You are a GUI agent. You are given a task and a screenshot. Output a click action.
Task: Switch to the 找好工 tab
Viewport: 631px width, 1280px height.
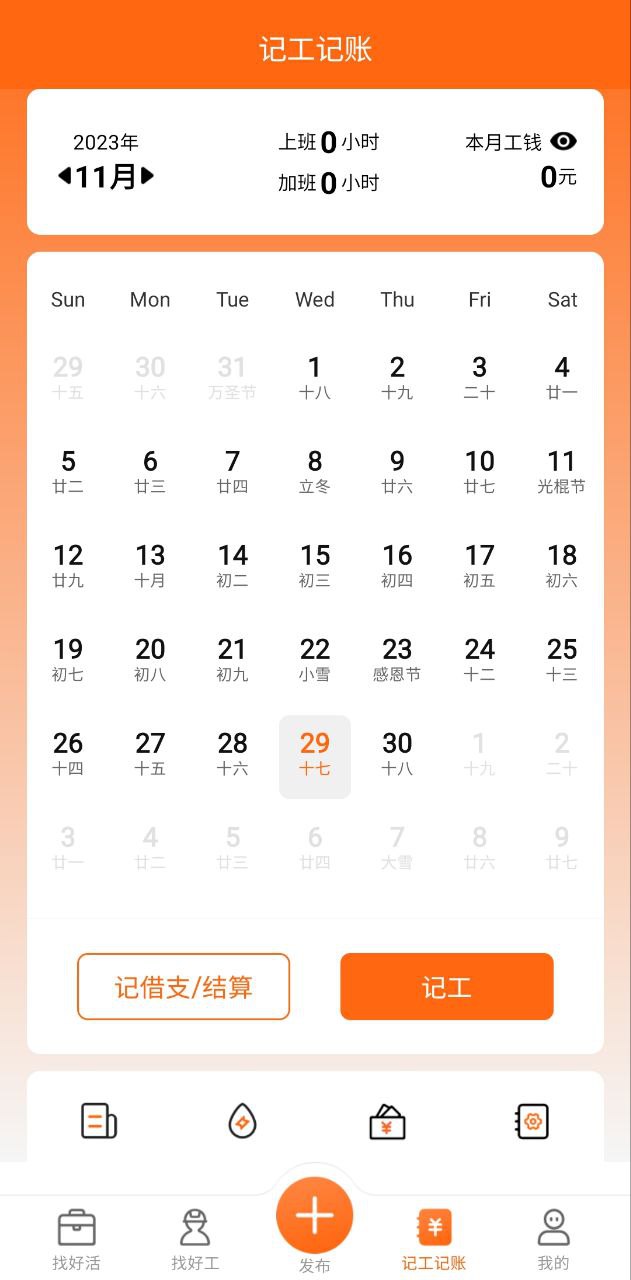pos(195,1238)
